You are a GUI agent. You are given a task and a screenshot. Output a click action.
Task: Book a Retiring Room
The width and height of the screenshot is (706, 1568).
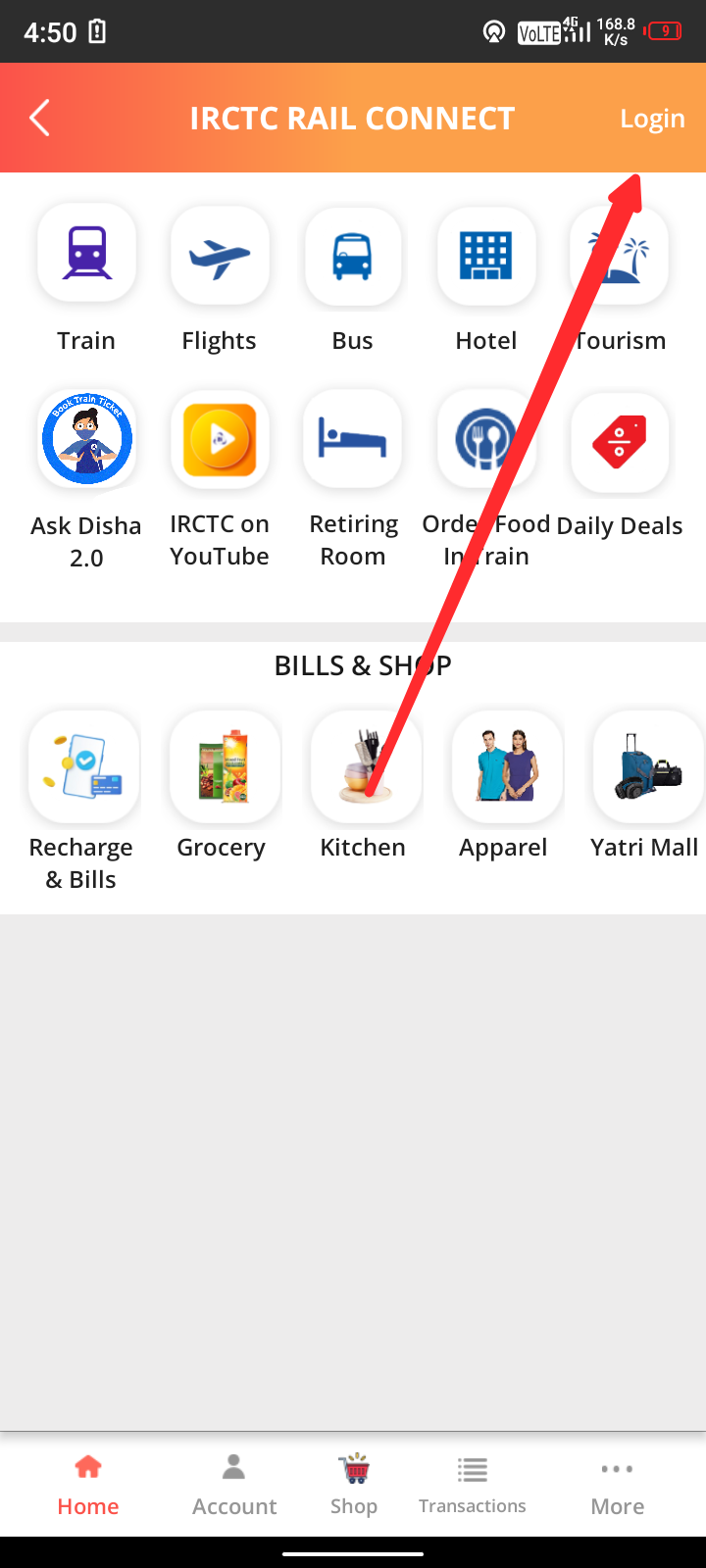coord(353,439)
